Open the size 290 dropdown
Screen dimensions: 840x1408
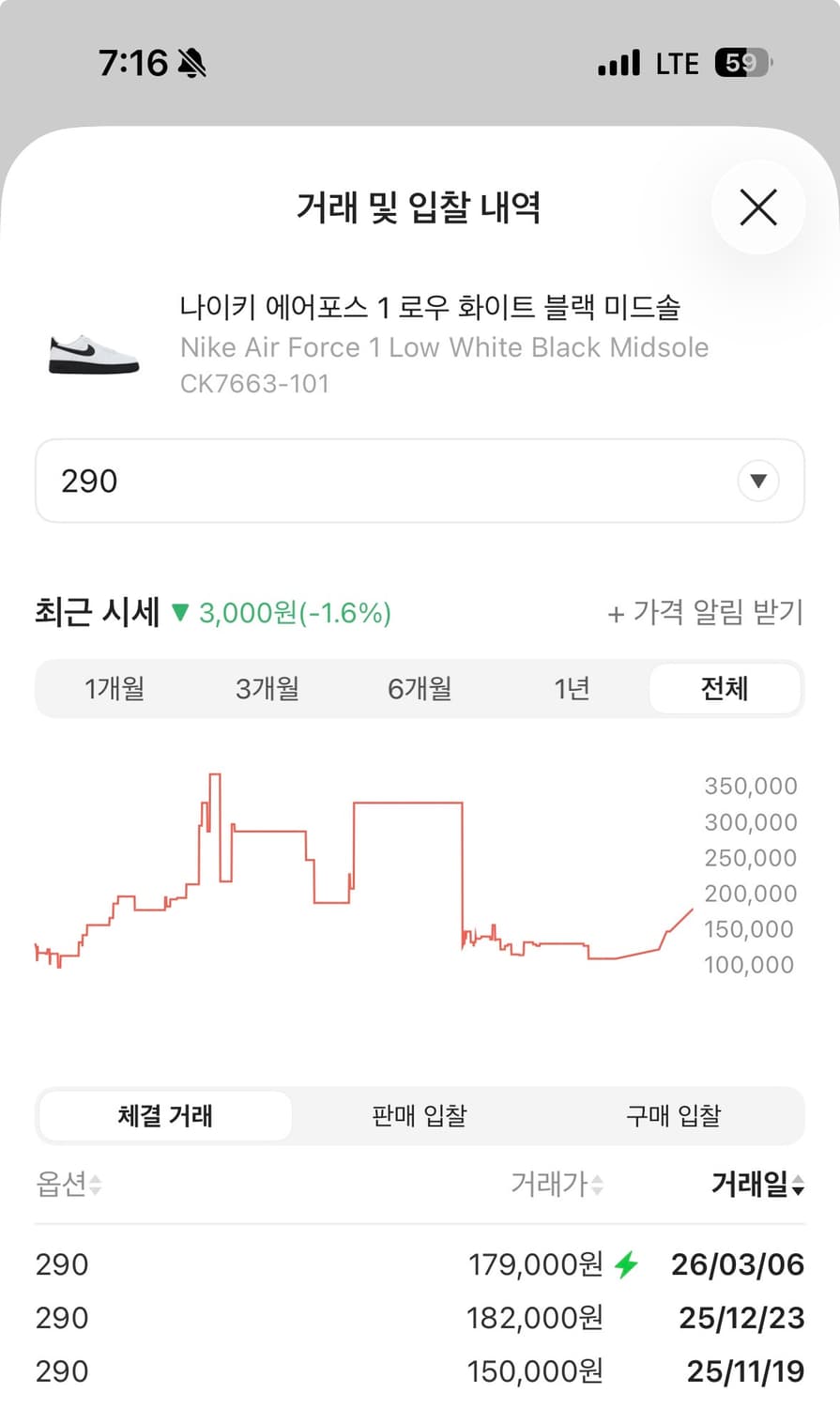coord(420,481)
